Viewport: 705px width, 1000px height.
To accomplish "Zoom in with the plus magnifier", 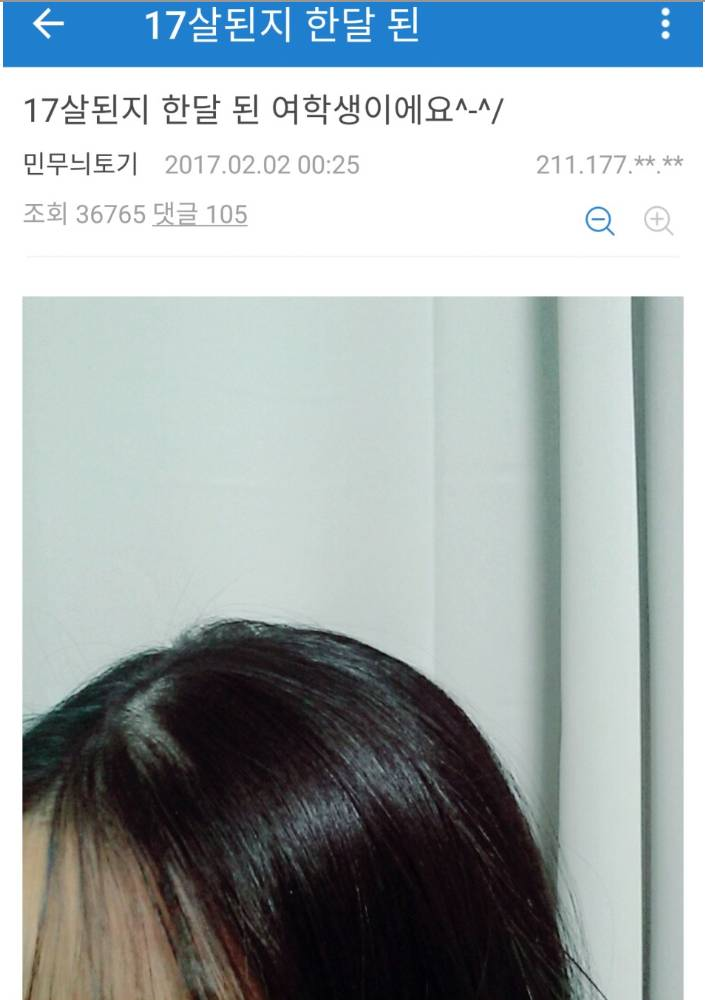I will pos(658,220).
